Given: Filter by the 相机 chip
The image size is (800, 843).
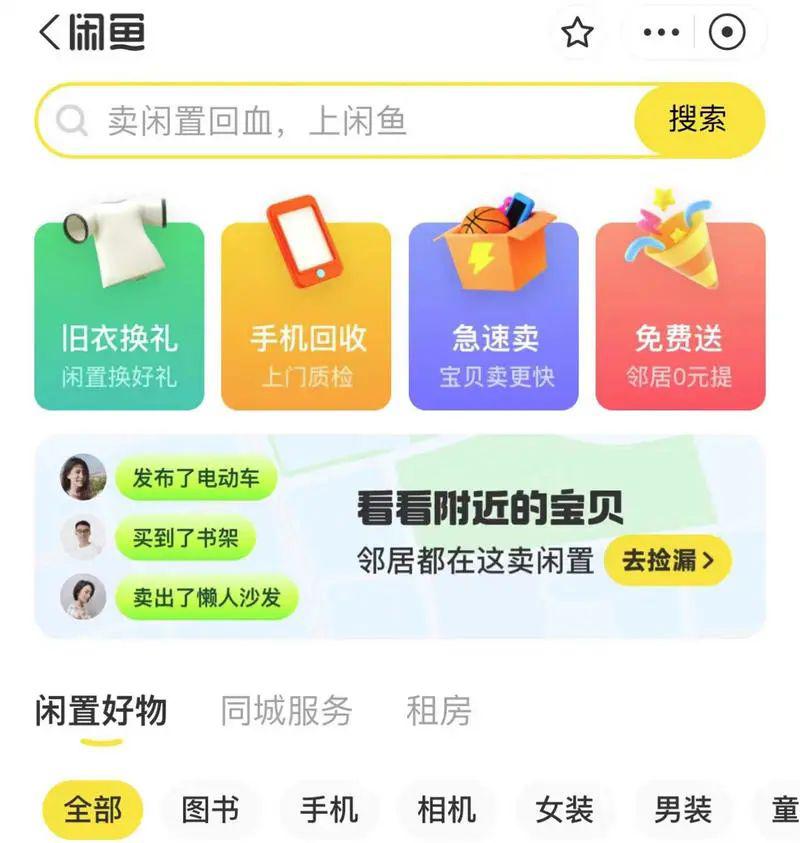Looking at the screenshot, I should click(x=446, y=809).
